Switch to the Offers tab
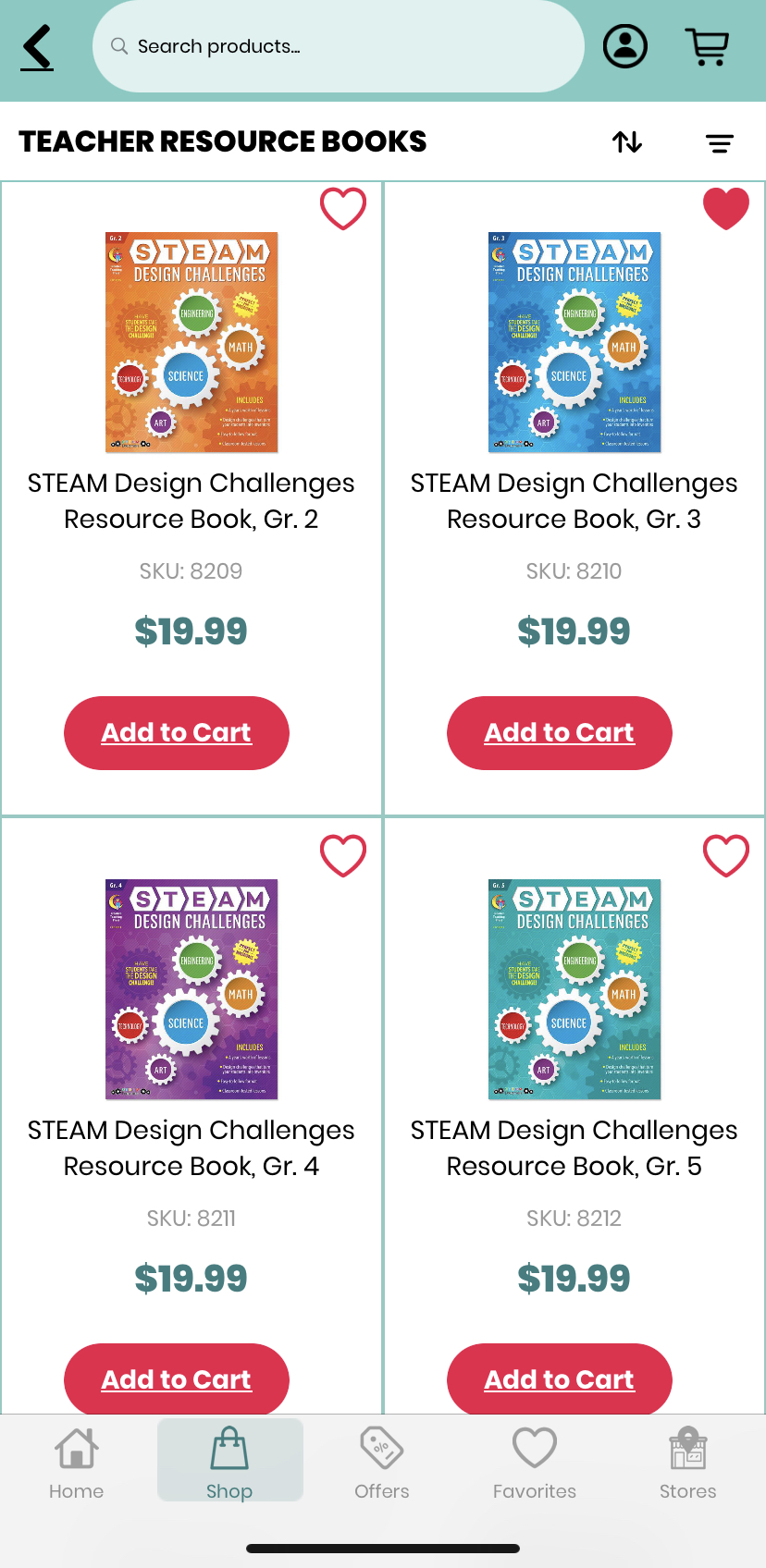Screen dimensions: 766x1568 382,1463
